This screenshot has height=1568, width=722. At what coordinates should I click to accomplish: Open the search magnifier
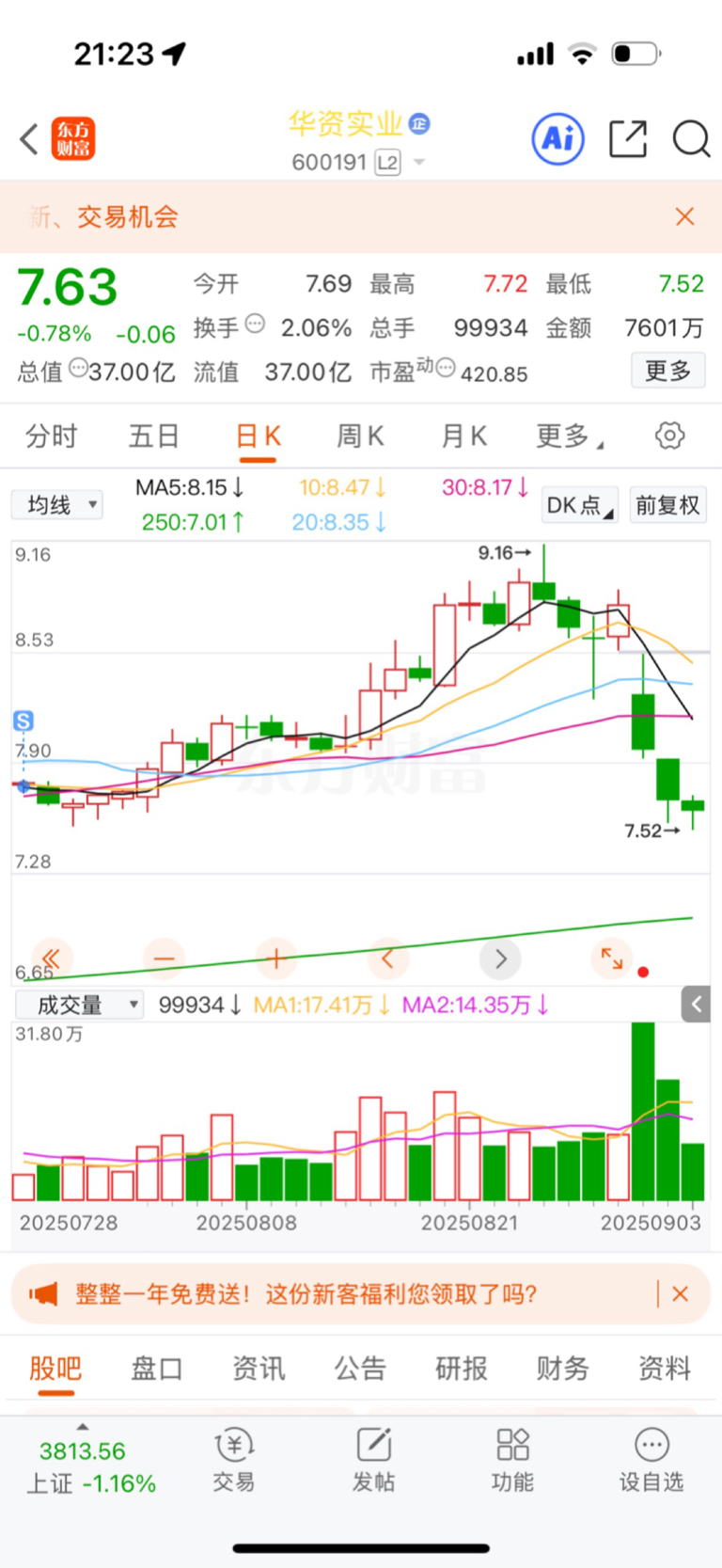(x=691, y=139)
